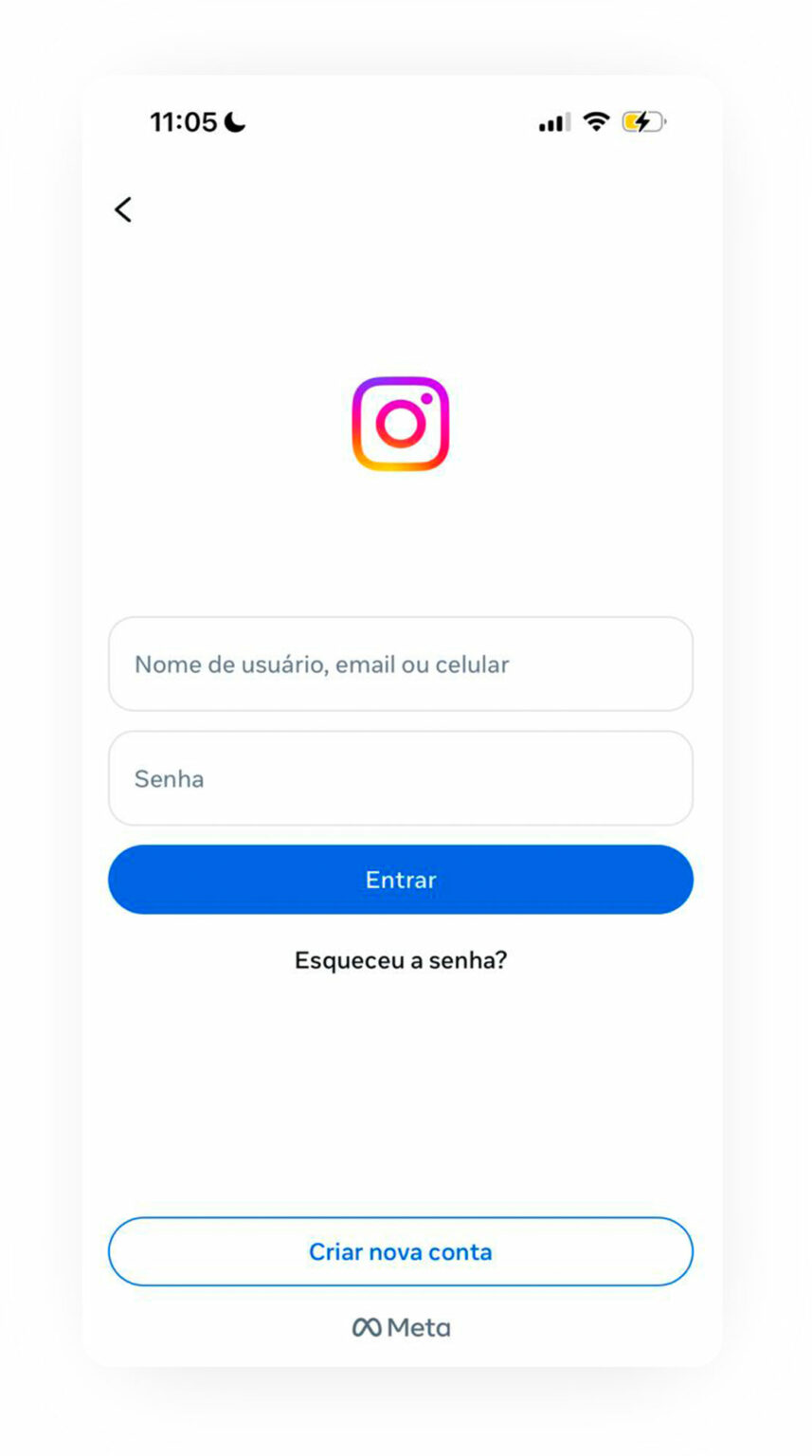The width and height of the screenshot is (812, 1456).
Task: Click the cellular signal bars icon
Action: click(553, 121)
